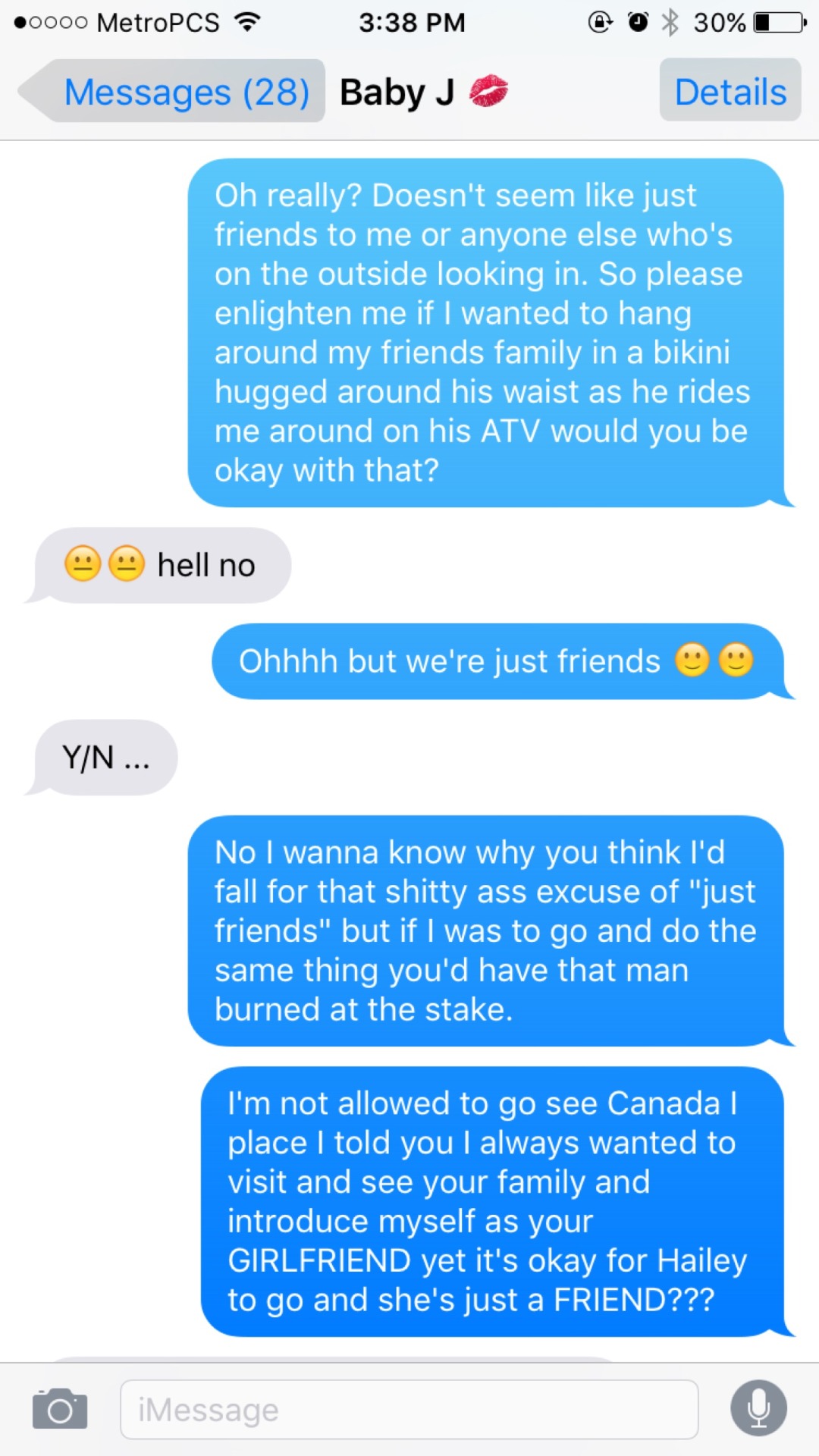Viewport: 819px width, 1456px height.
Task: Tap the microphone to record audio
Action: 758,1408
